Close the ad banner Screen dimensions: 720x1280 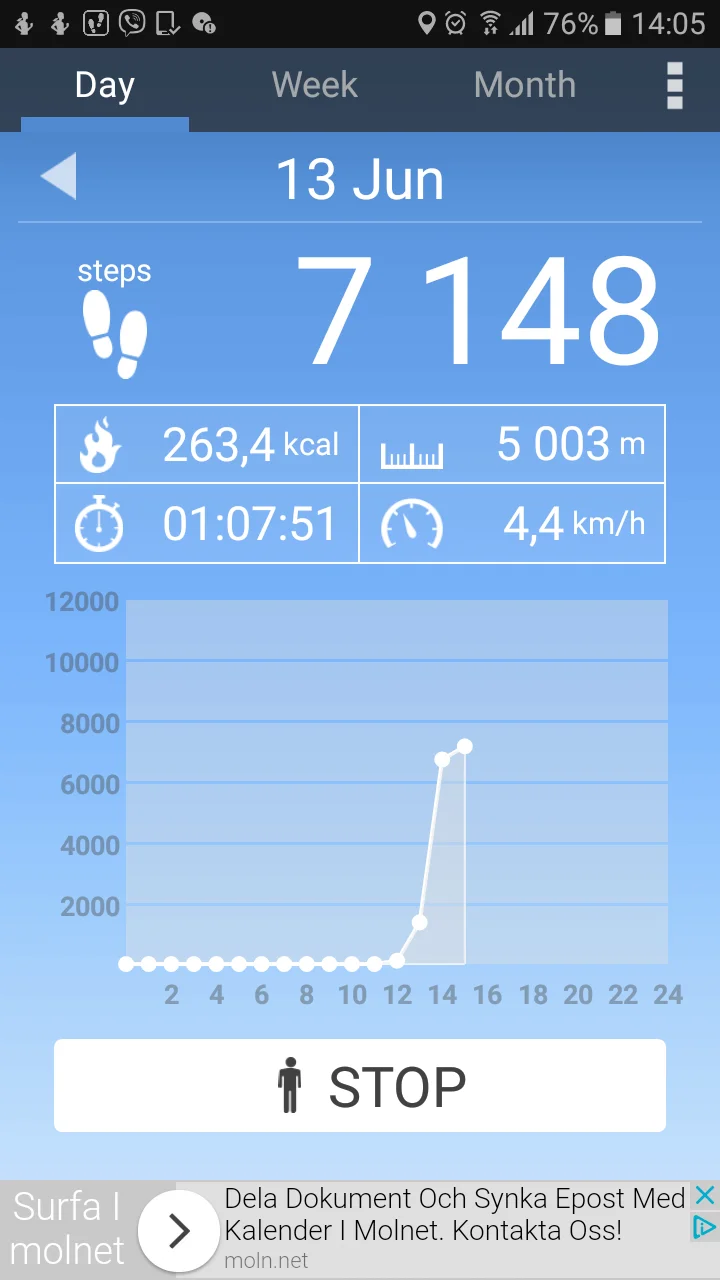(x=705, y=1195)
